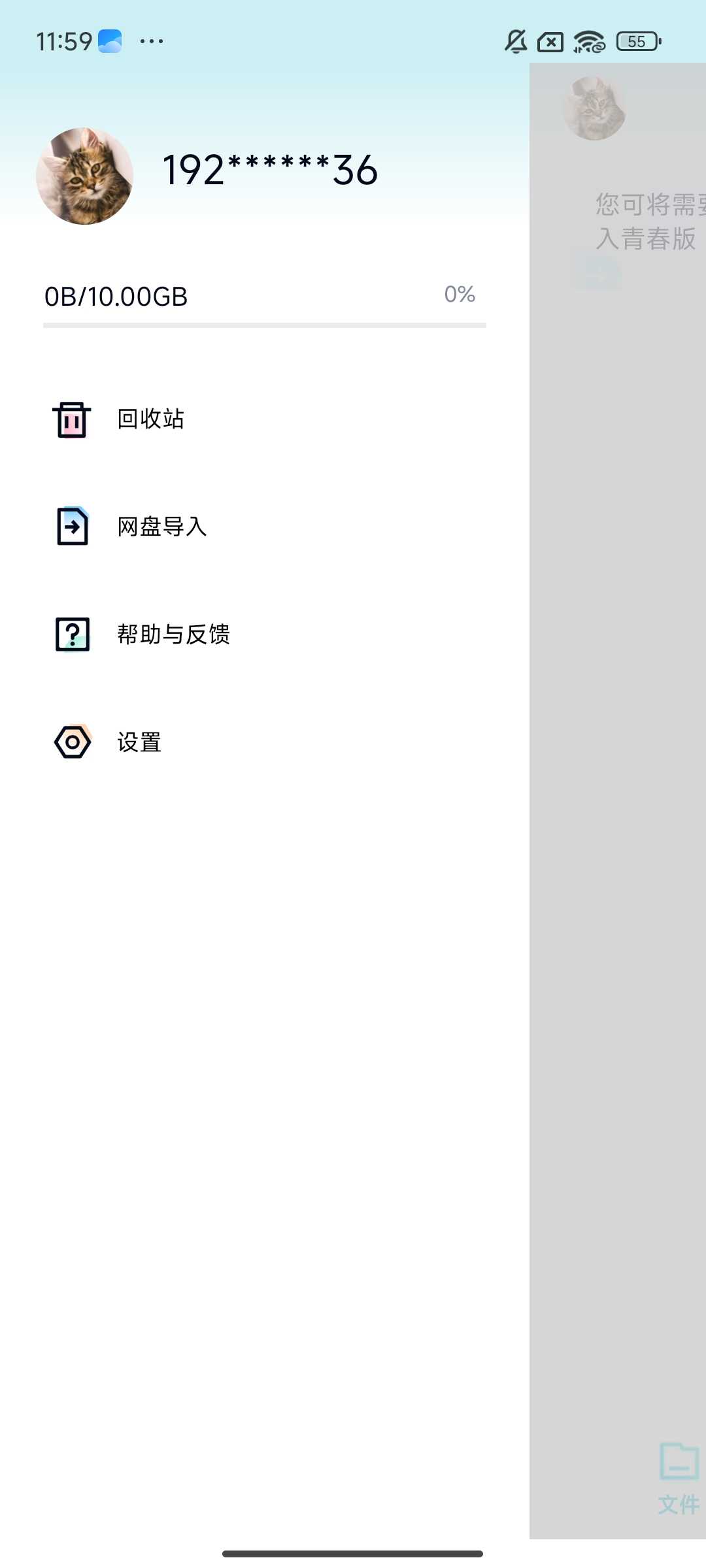The height and width of the screenshot is (1568, 706).
Task: Open 设置 settings
Action: 139,742
